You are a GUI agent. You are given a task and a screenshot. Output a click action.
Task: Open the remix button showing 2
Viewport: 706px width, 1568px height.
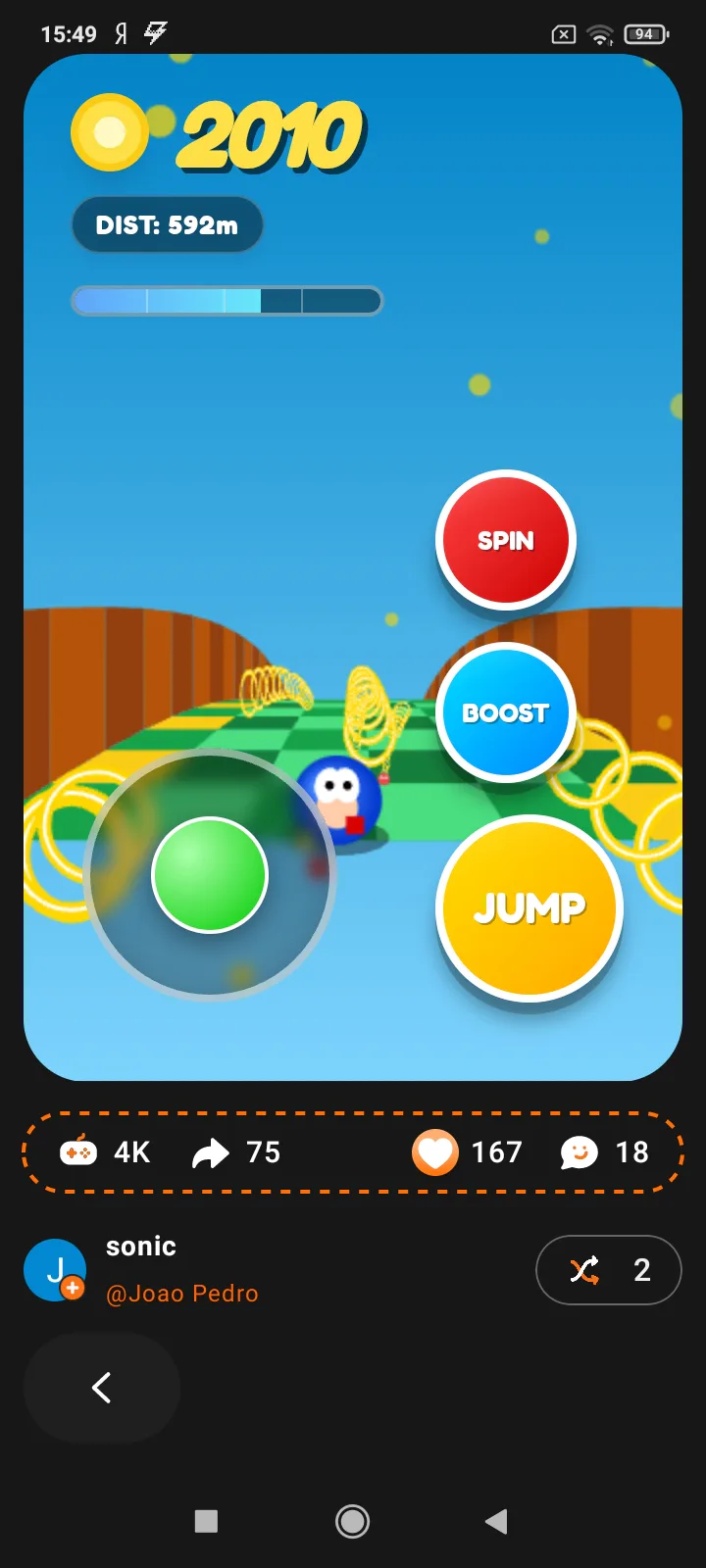tap(609, 1270)
